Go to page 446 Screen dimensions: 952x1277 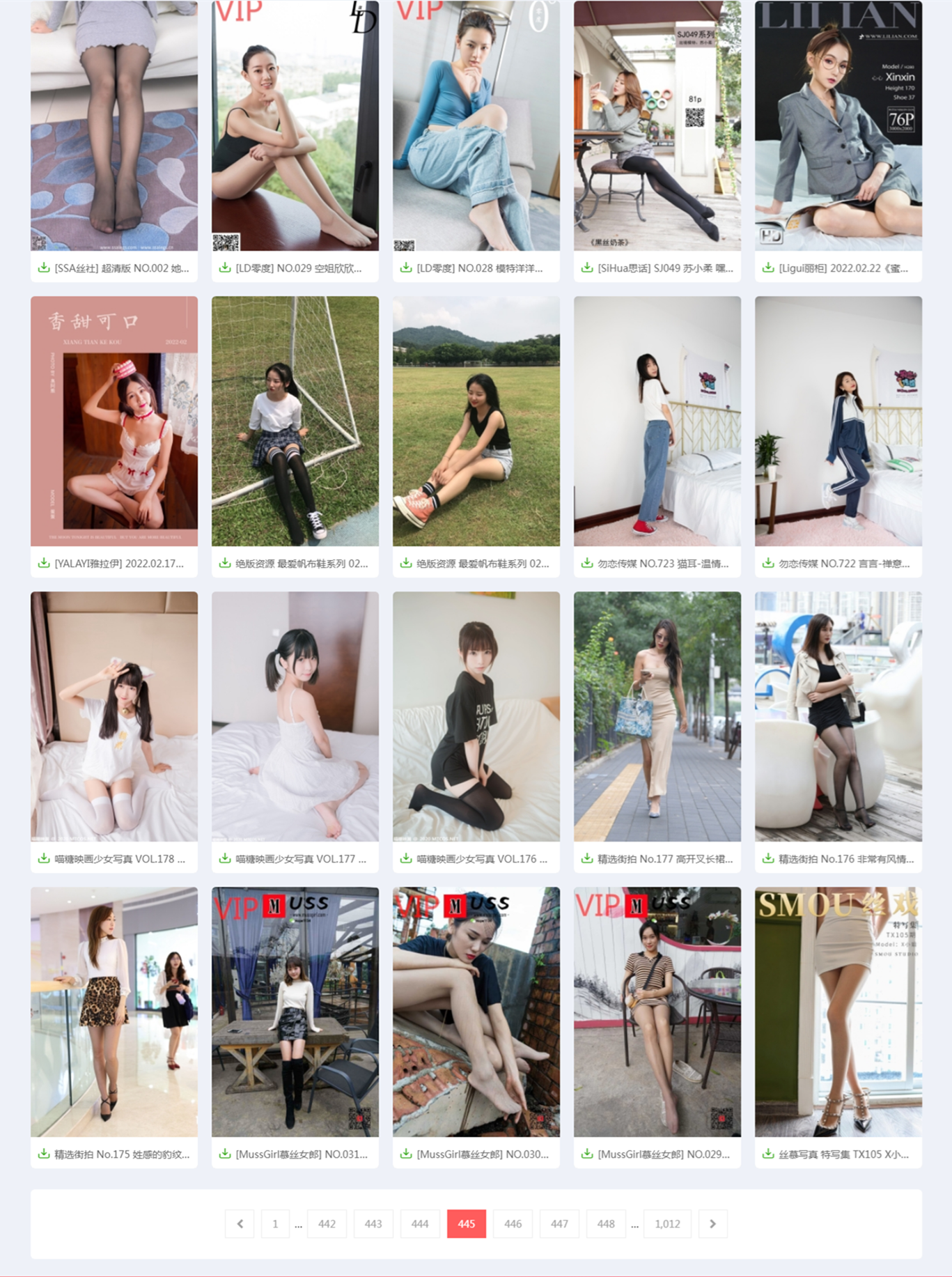(513, 1223)
